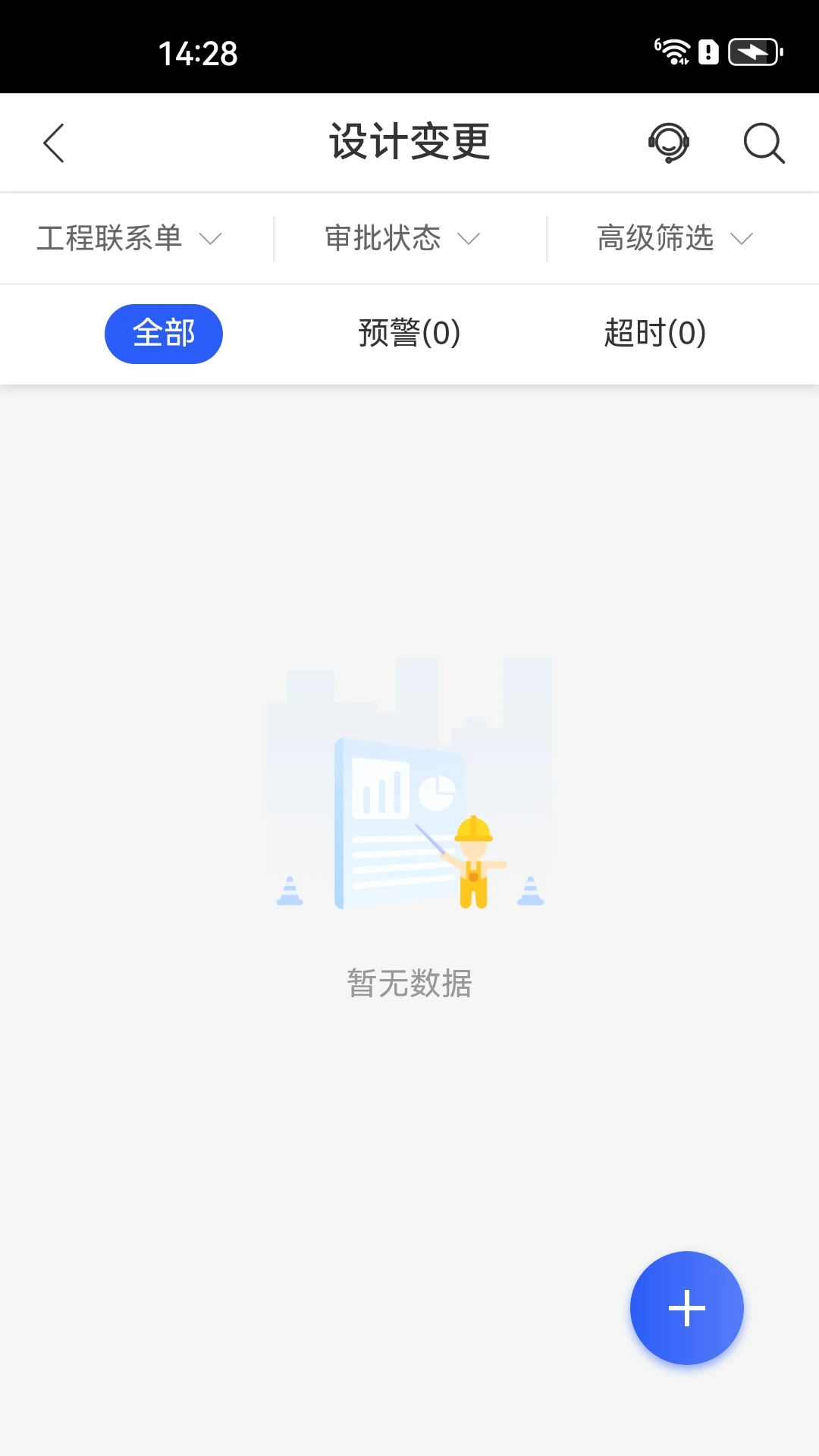Tap the chevron next to 审批状态
Image resolution: width=819 pixels, height=1456 pixels.
click(468, 240)
